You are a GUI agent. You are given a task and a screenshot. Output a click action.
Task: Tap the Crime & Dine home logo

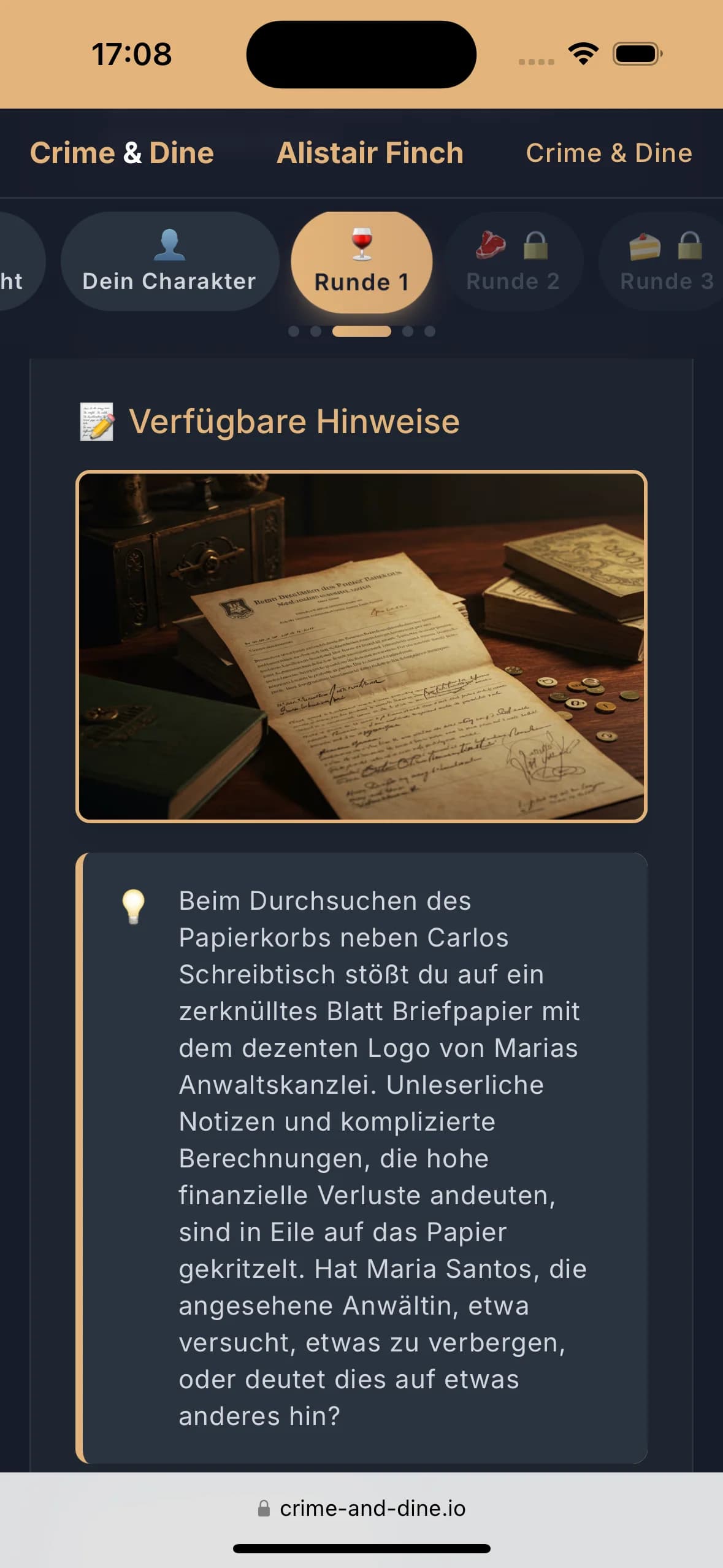click(122, 153)
